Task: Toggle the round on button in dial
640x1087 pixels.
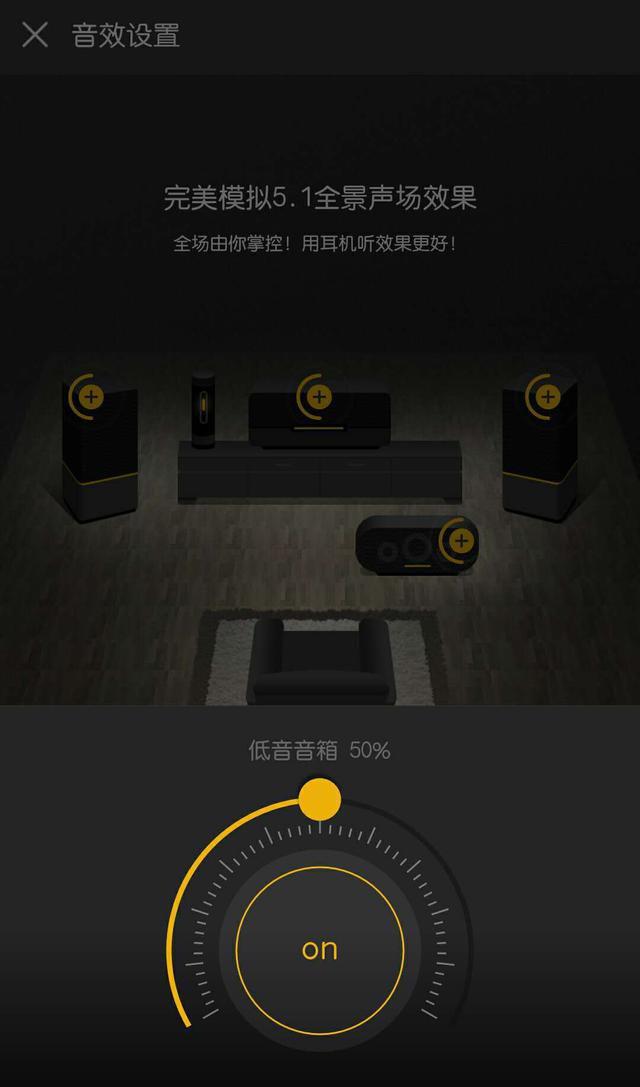Action: click(x=320, y=950)
